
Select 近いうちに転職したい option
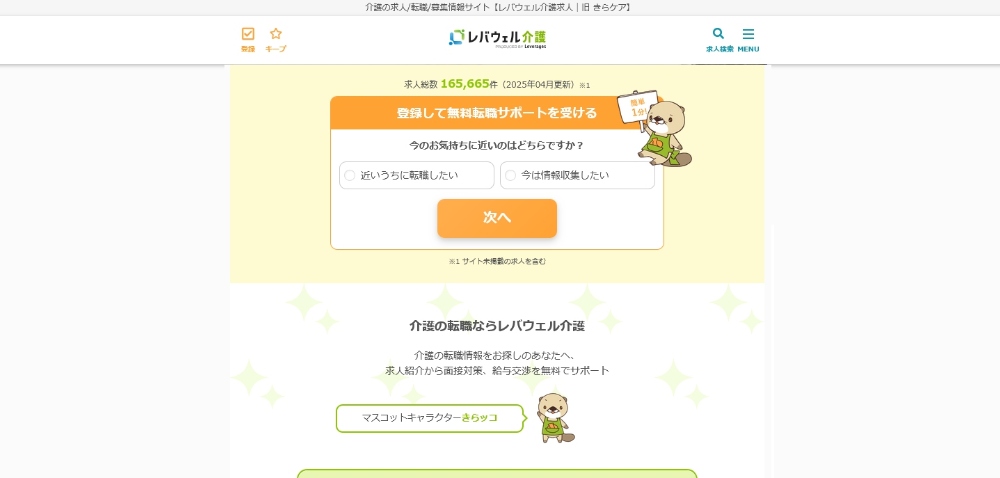[416, 175]
